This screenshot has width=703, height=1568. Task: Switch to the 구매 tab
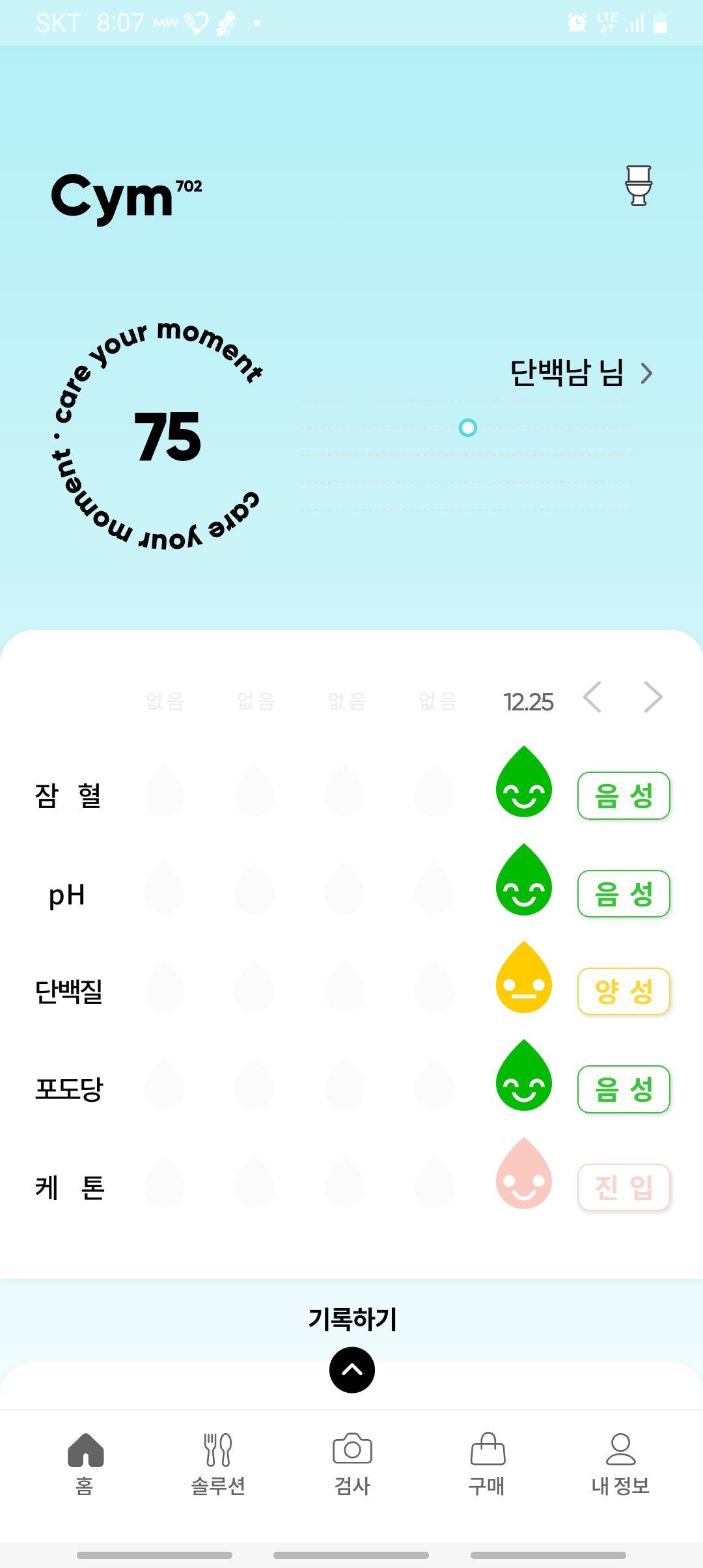[487, 1463]
